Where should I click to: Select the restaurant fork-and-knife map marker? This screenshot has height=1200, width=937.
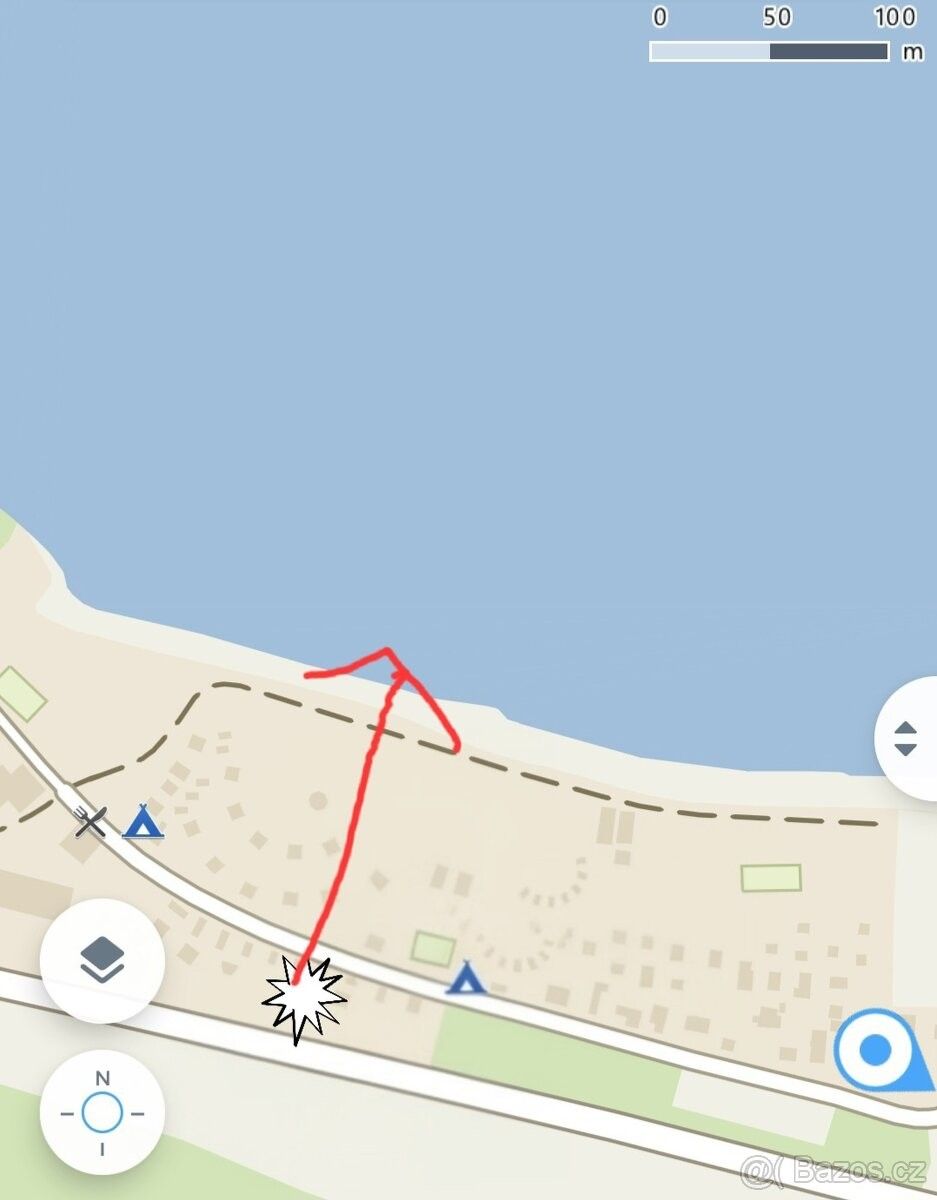[91, 822]
